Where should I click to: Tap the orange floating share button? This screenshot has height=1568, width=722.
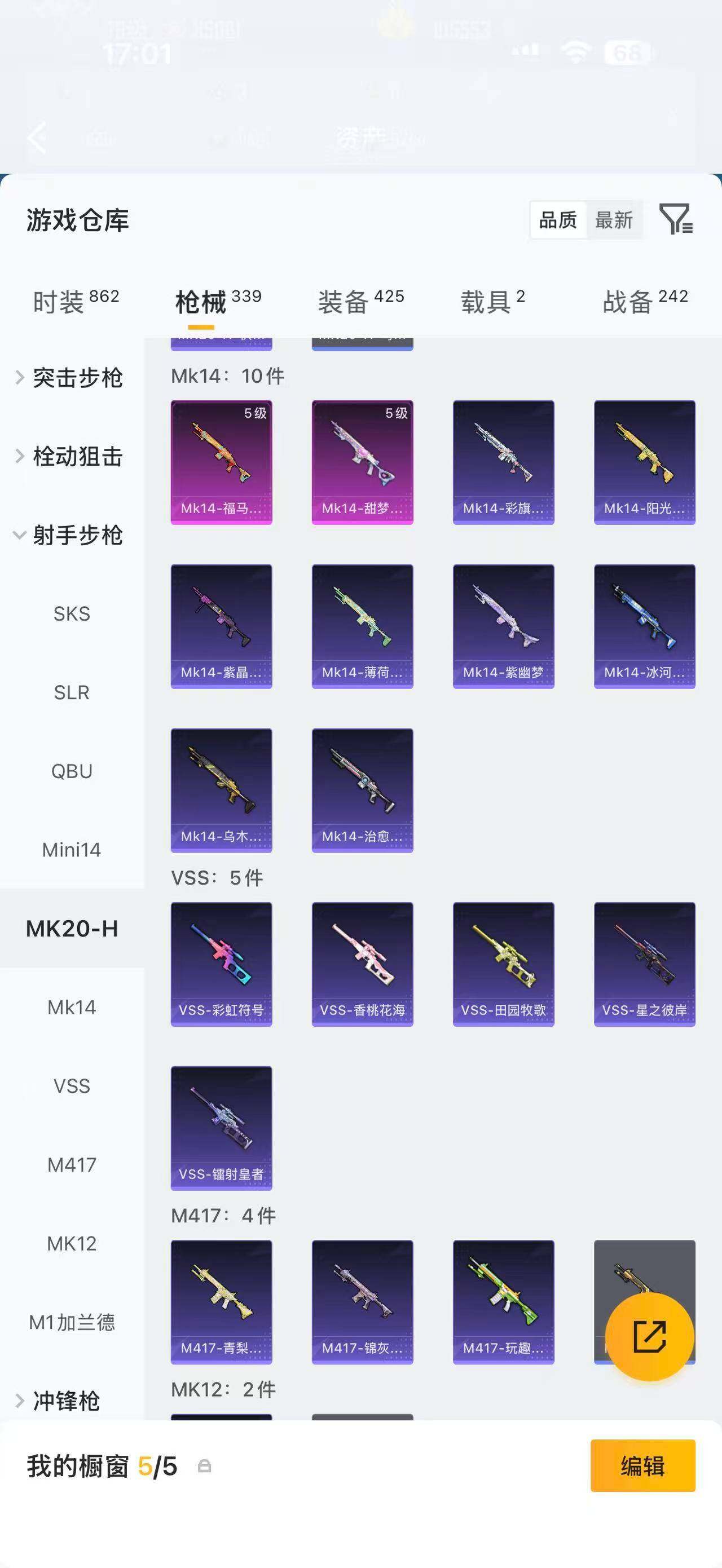pyautogui.click(x=650, y=1337)
